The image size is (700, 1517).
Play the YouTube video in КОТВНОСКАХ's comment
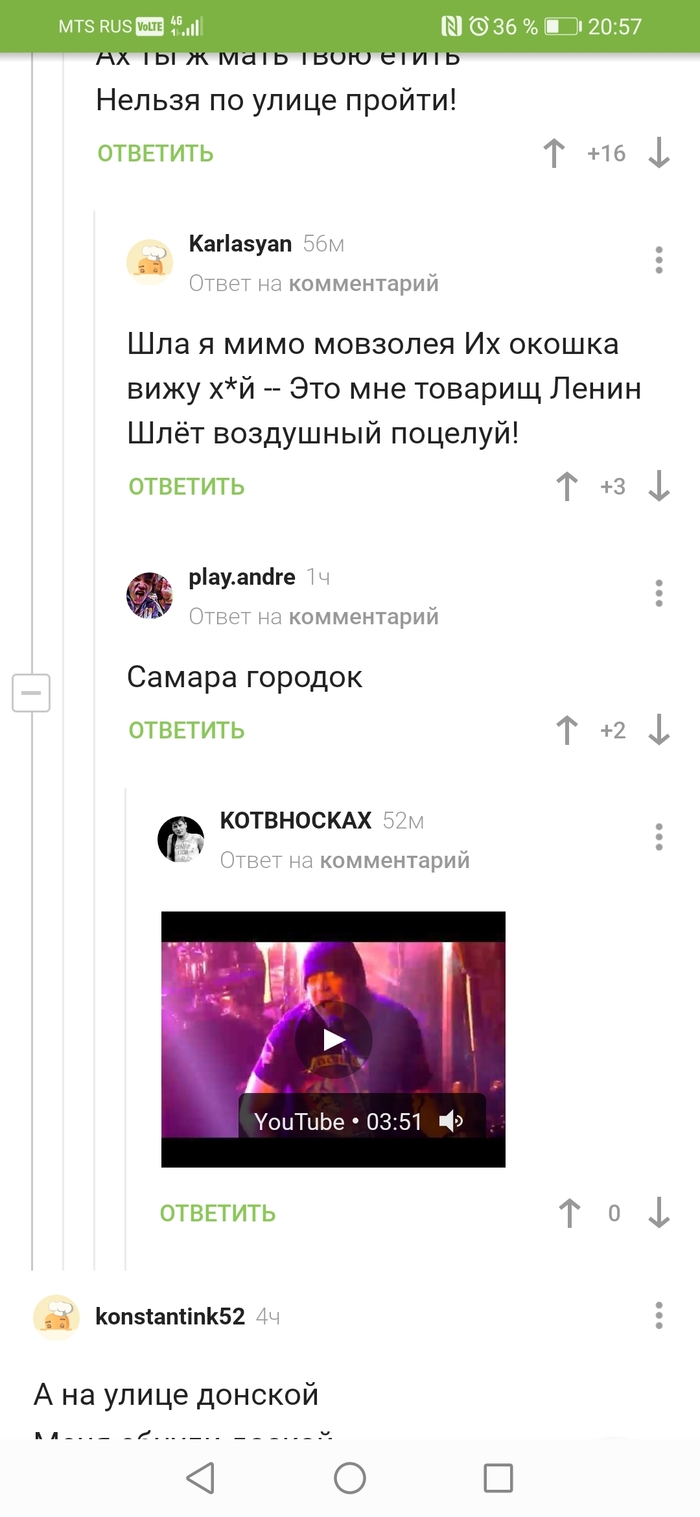coord(333,1040)
